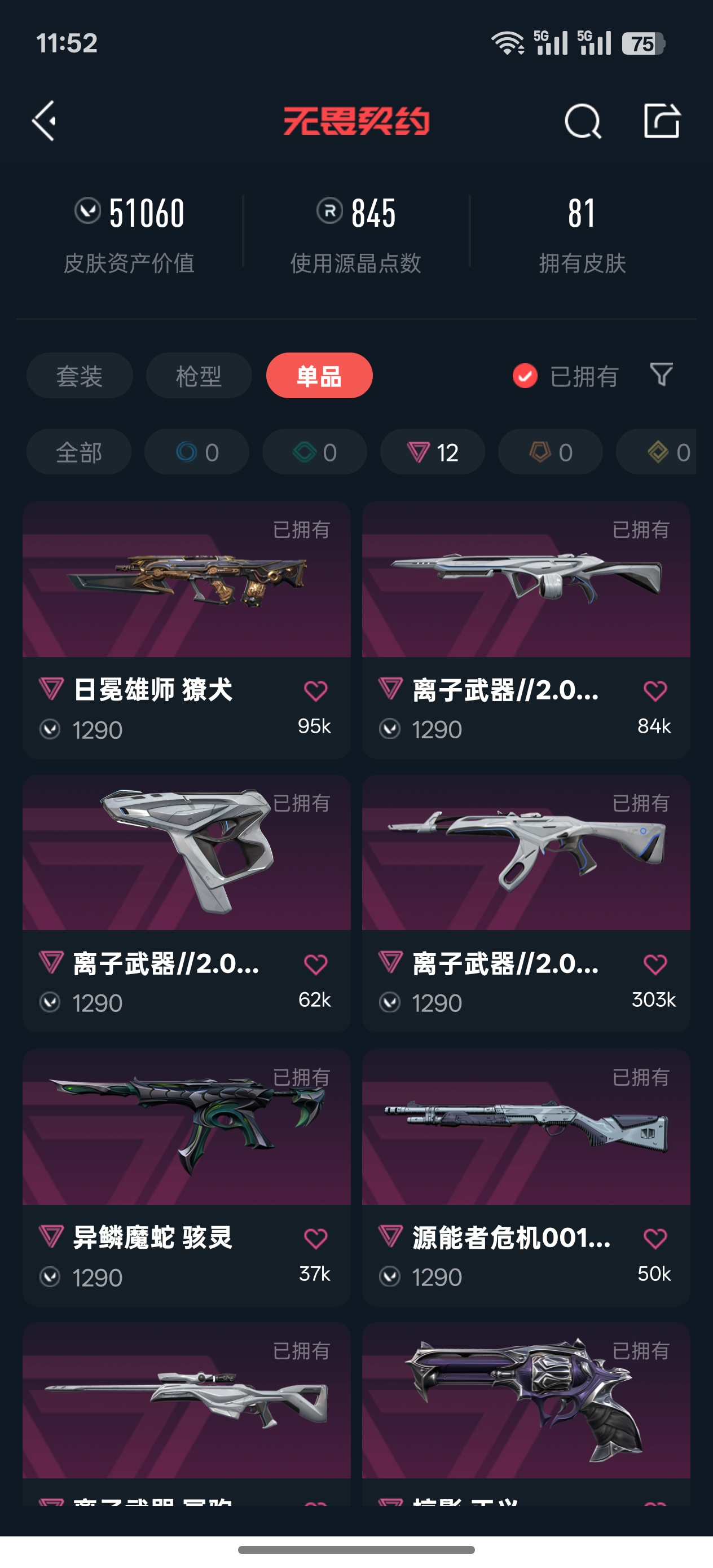
Task: Tap the share icon in the header
Action: click(x=662, y=120)
